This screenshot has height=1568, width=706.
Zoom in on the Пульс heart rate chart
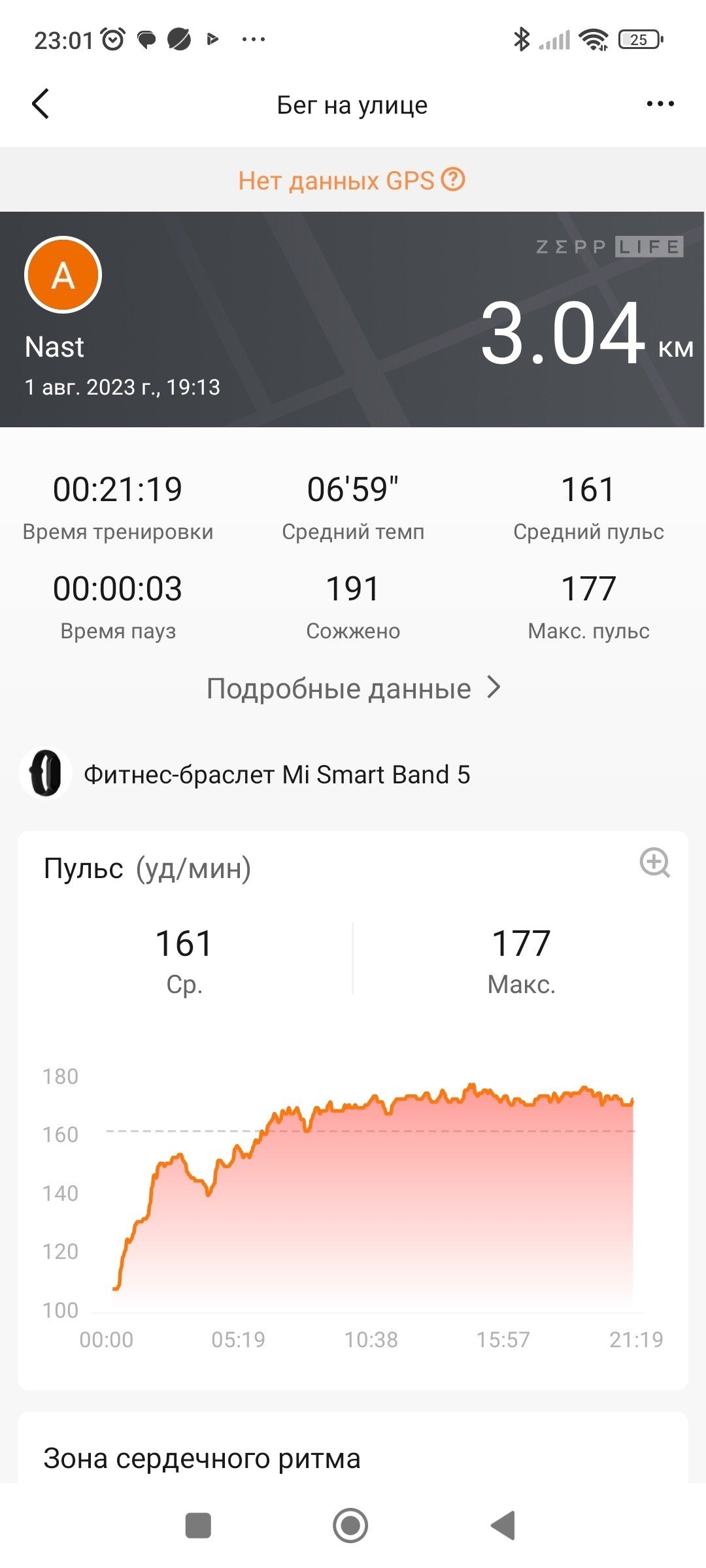pos(654,863)
